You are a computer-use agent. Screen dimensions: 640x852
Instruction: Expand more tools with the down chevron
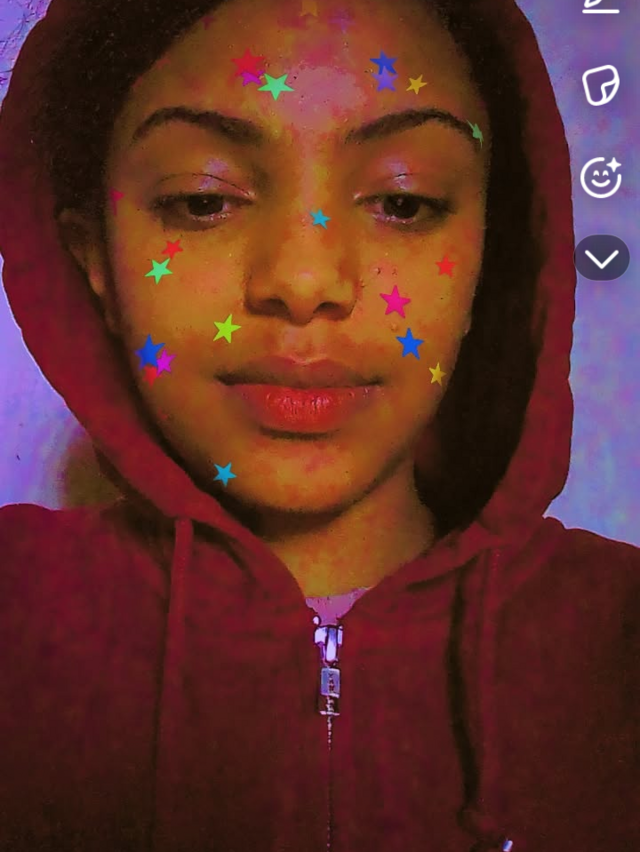click(x=601, y=259)
